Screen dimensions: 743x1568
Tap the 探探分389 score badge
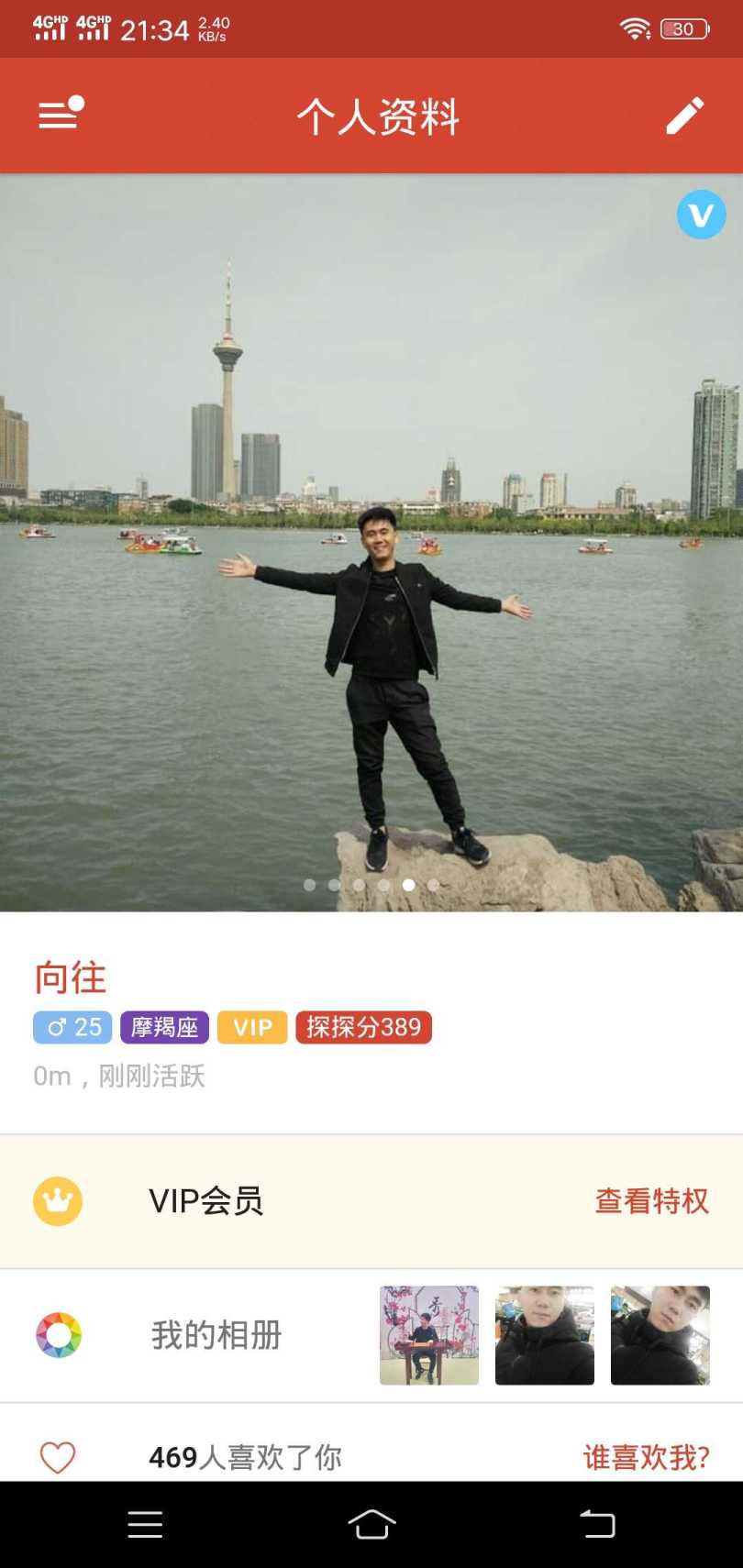[x=363, y=1027]
